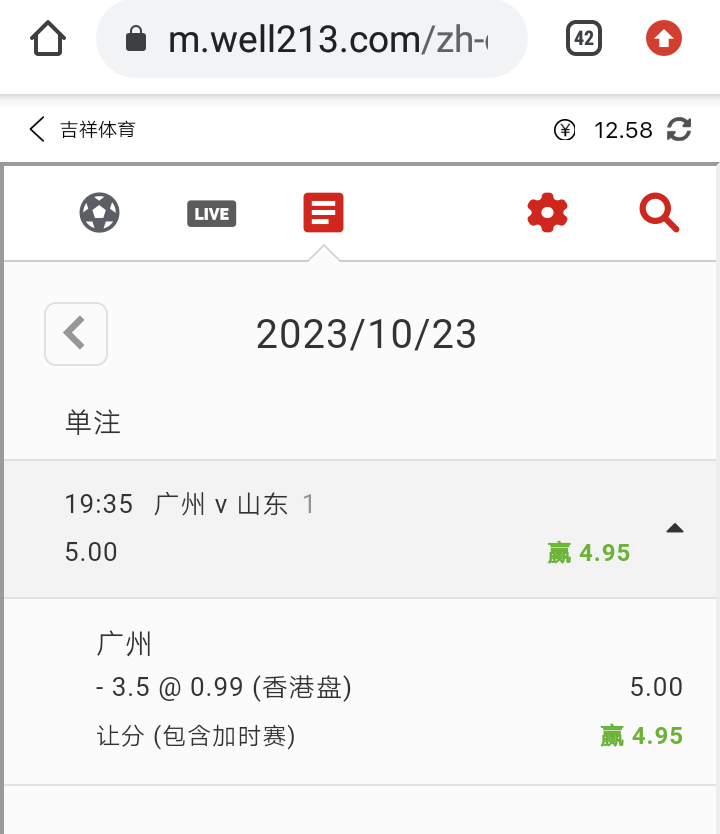Refresh the account balance
This screenshot has height=834, width=720.
[680, 129]
